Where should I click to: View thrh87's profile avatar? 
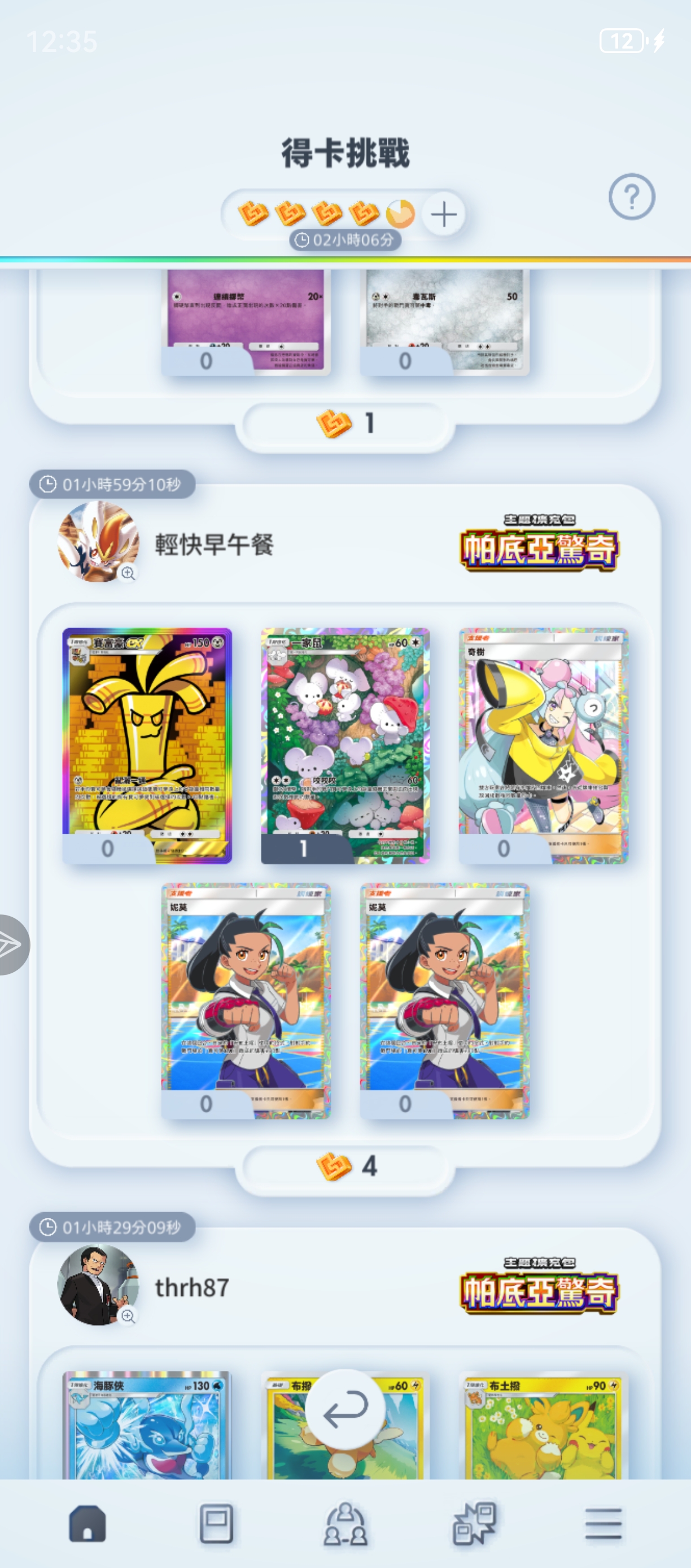click(x=98, y=1284)
